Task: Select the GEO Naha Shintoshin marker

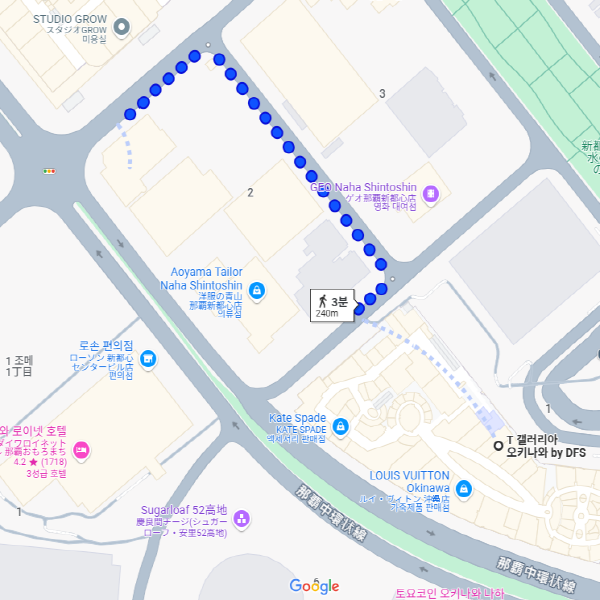Action: (431, 193)
